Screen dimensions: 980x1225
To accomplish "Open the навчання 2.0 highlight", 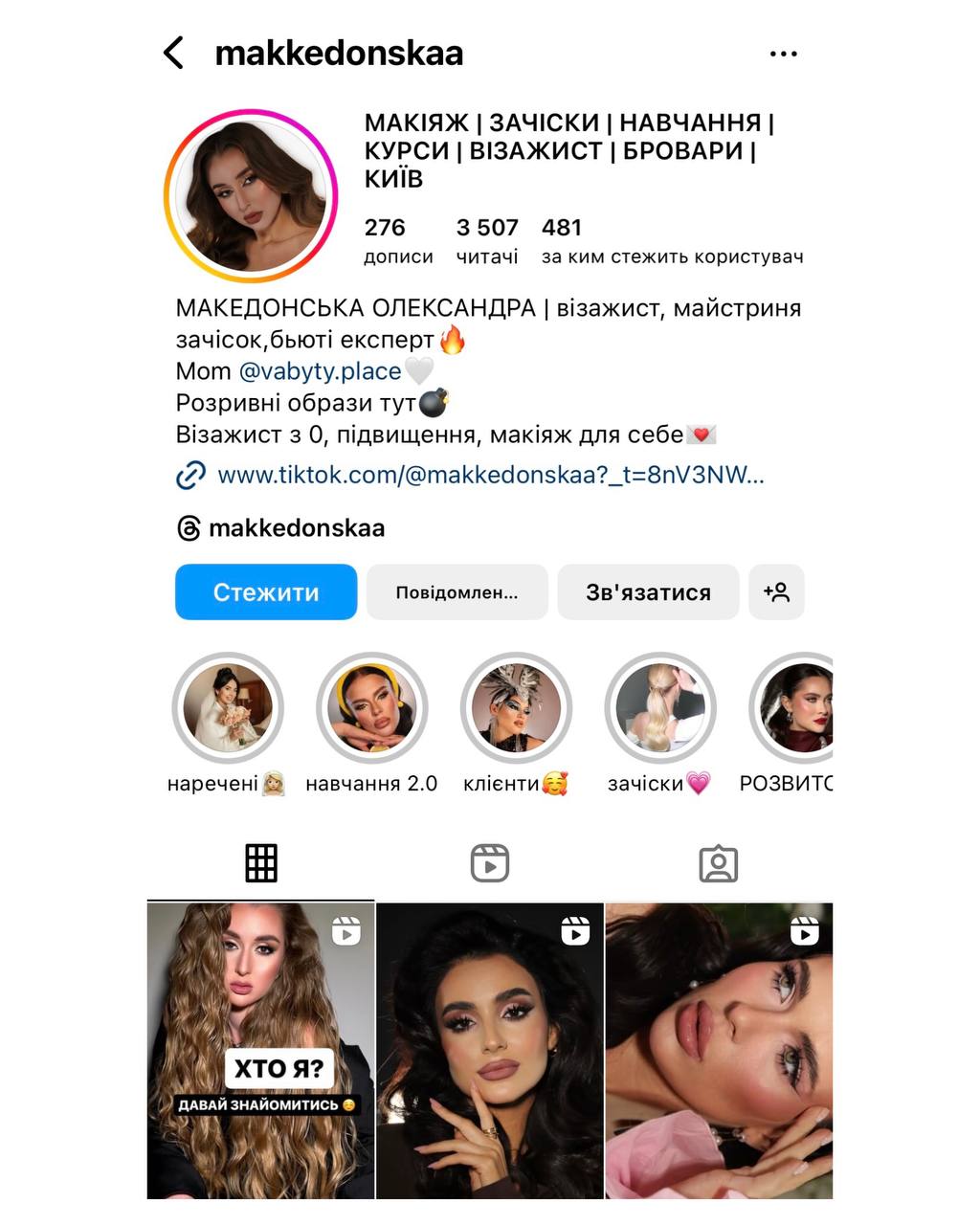I will click(x=371, y=709).
